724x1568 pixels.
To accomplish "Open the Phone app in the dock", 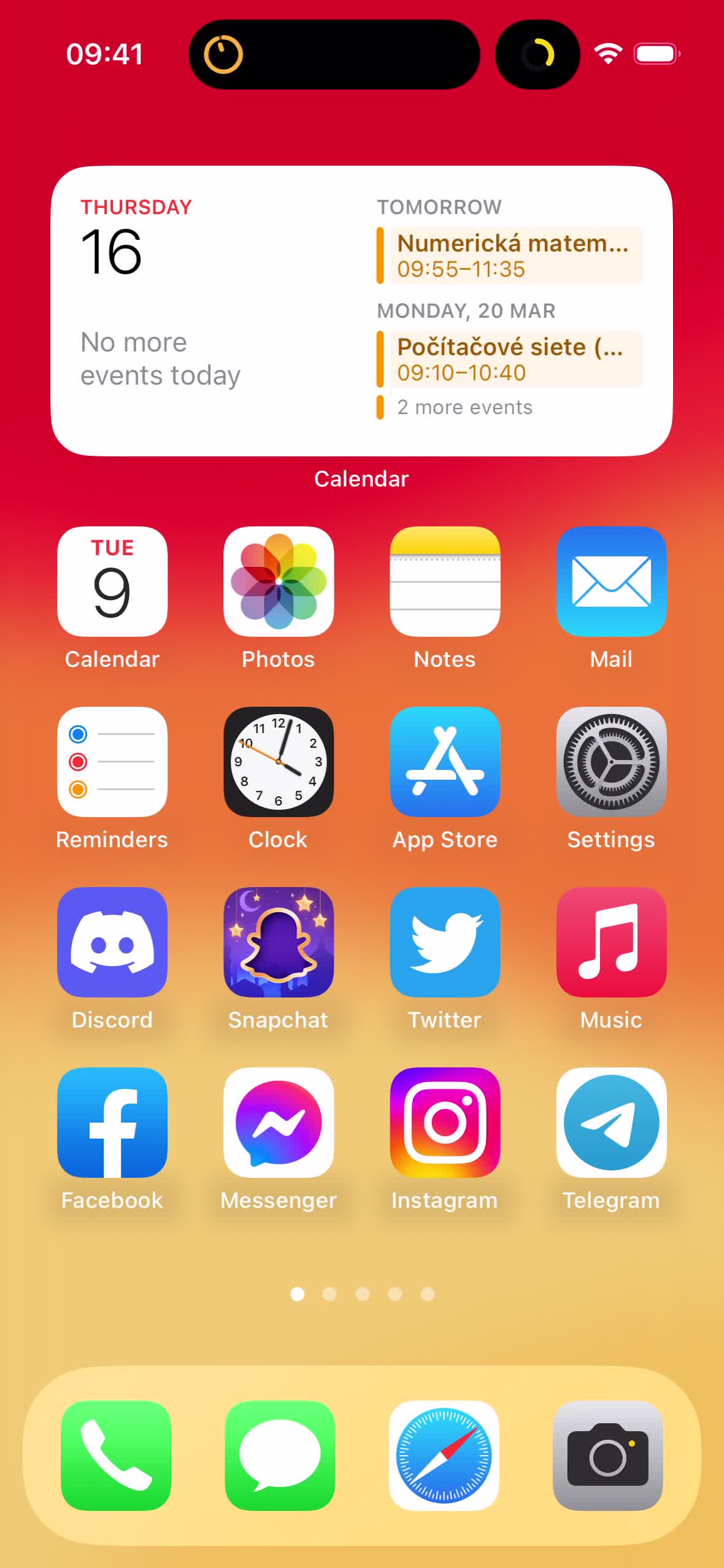I will 116,1455.
